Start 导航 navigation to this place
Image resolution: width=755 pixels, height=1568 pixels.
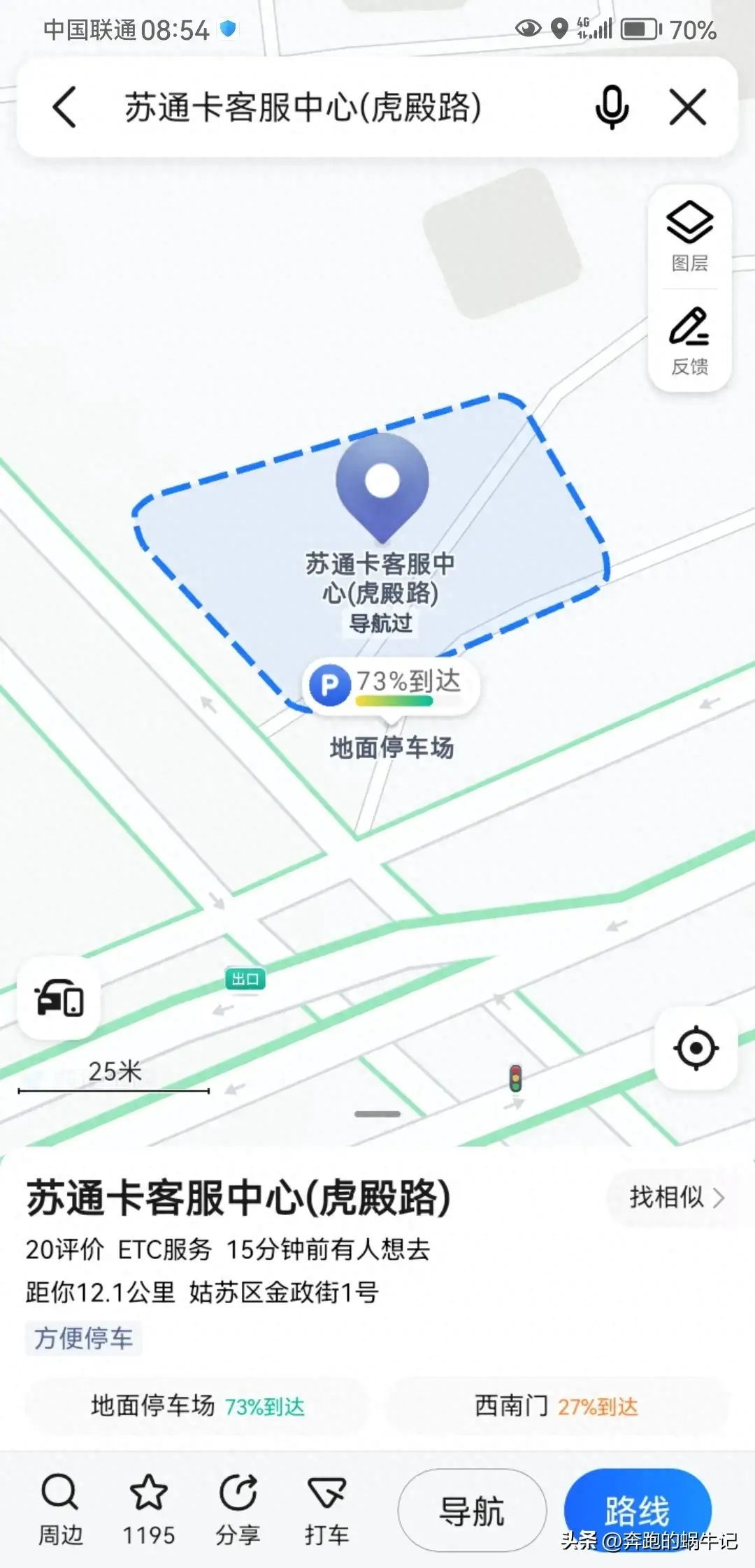click(472, 1512)
